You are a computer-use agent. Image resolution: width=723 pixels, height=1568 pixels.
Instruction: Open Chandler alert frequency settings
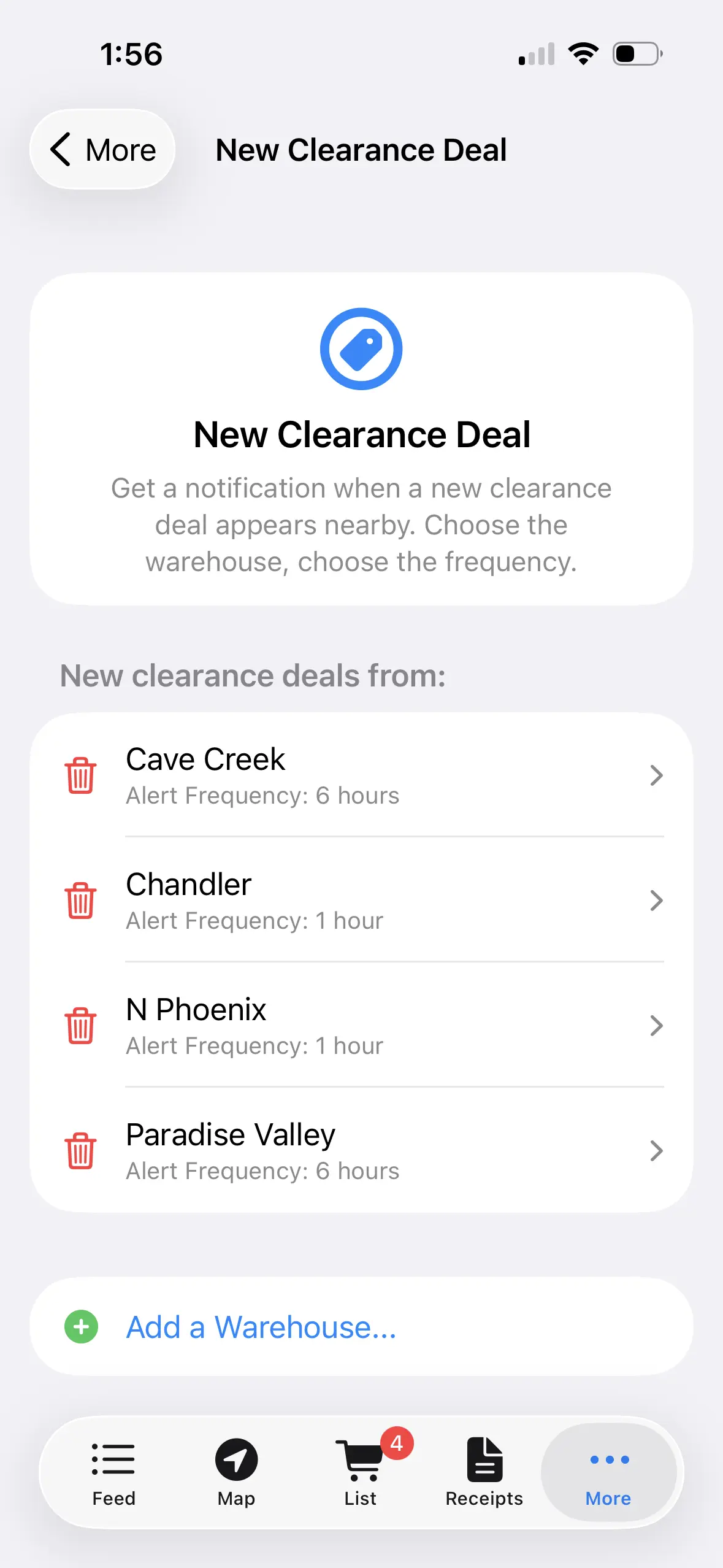tap(392, 901)
